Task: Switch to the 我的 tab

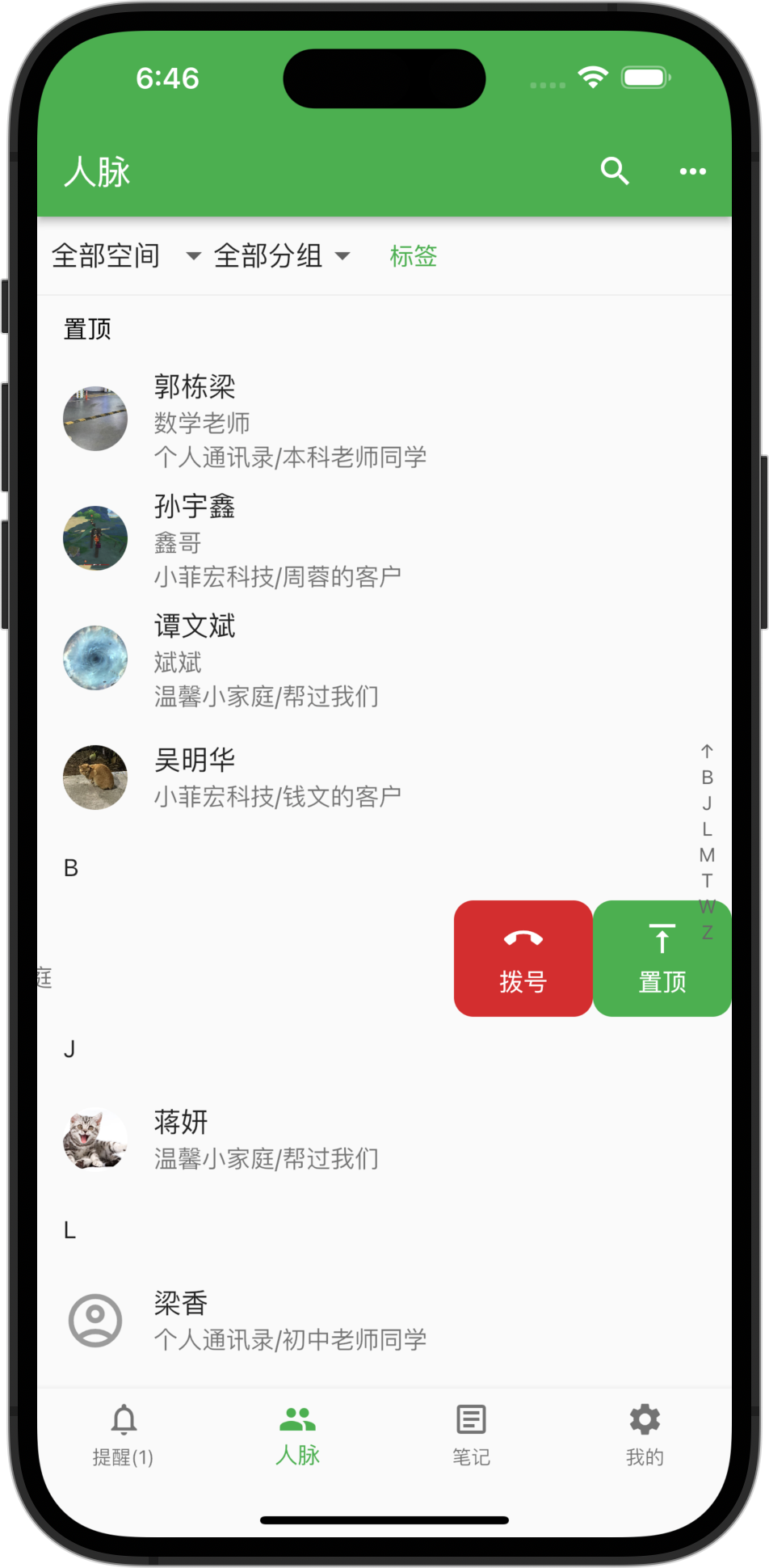Action: click(645, 1435)
